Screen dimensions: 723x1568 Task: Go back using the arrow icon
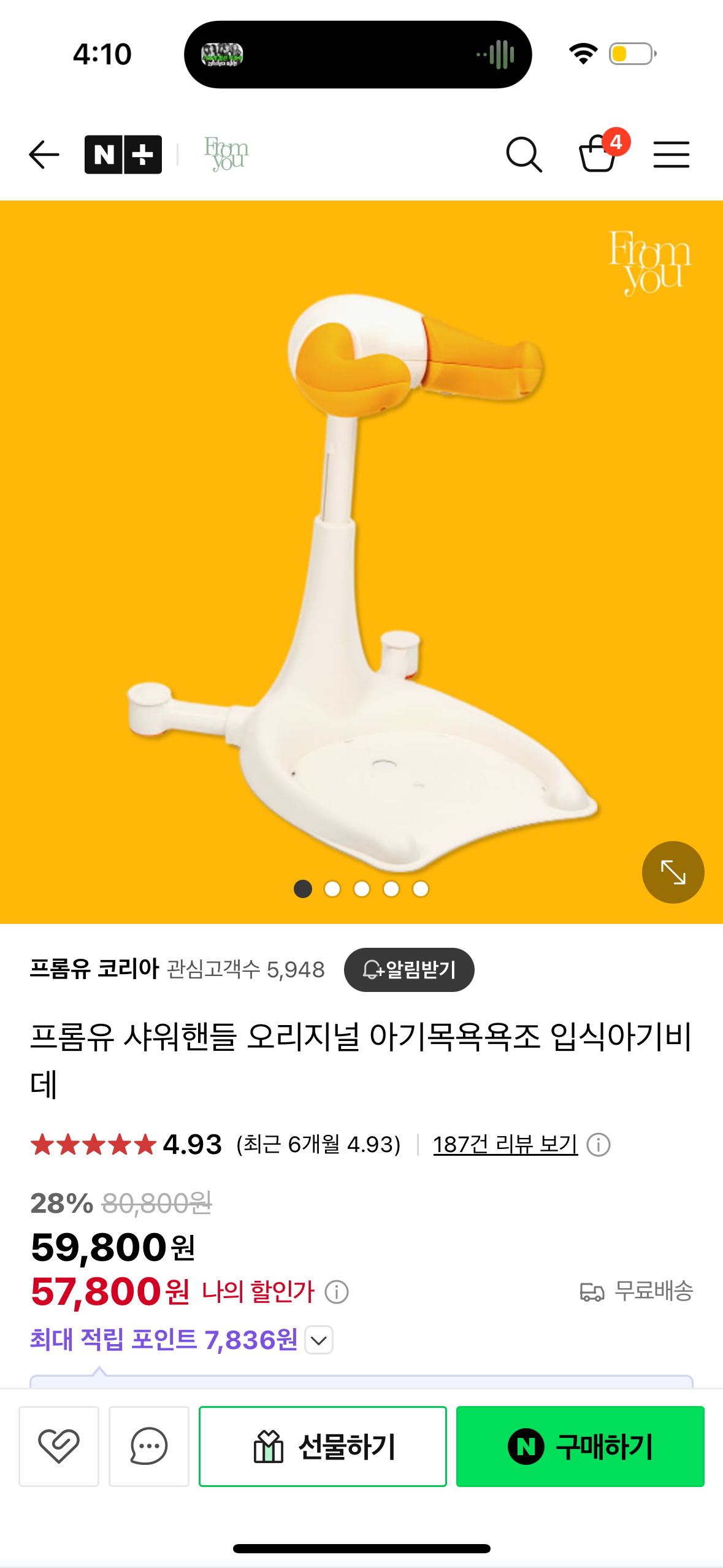(44, 155)
